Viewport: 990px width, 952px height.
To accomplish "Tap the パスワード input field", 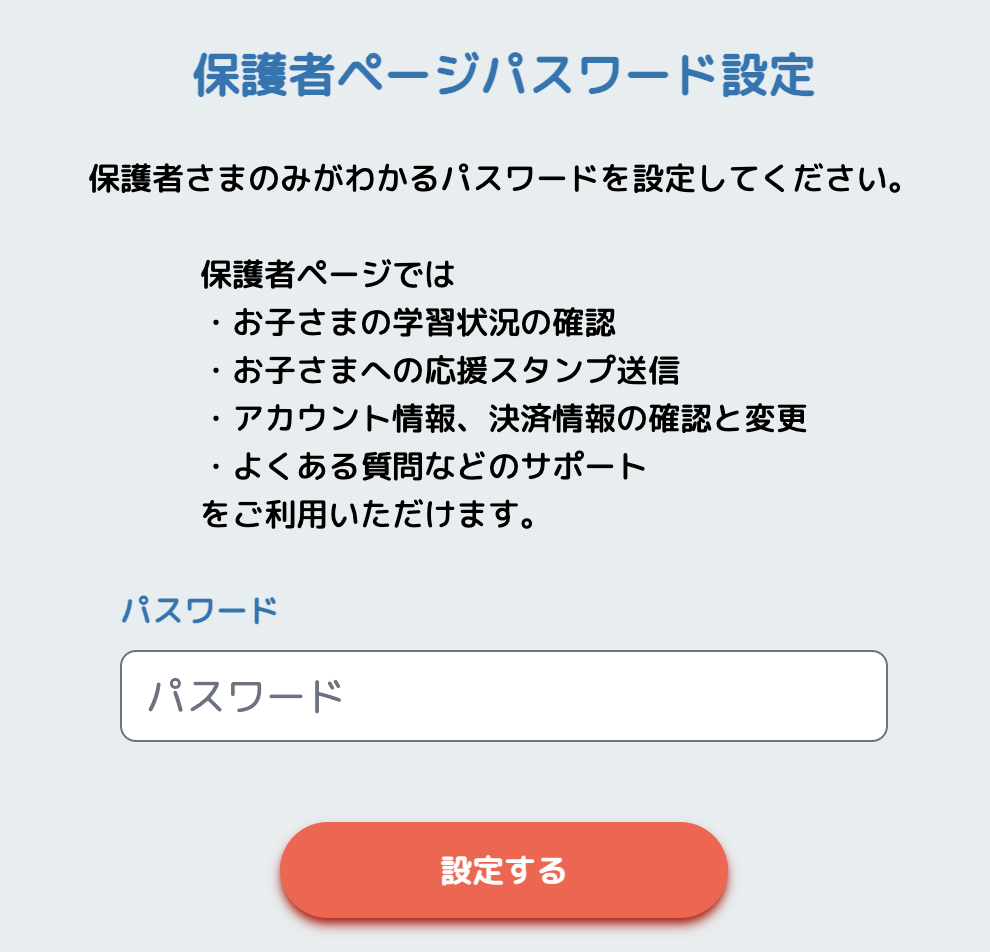I will 503,696.
